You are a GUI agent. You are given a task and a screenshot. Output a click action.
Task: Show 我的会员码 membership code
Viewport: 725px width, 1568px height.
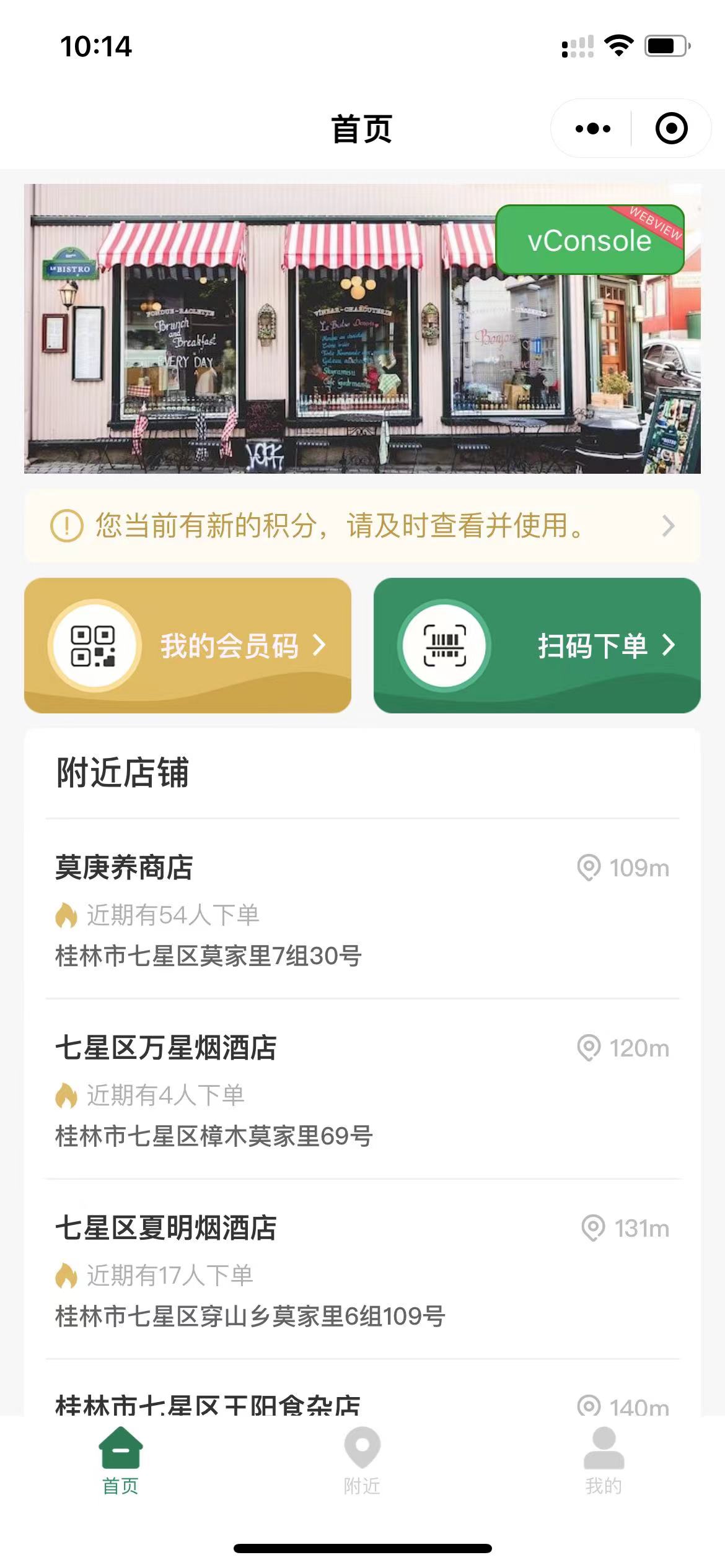pos(188,645)
